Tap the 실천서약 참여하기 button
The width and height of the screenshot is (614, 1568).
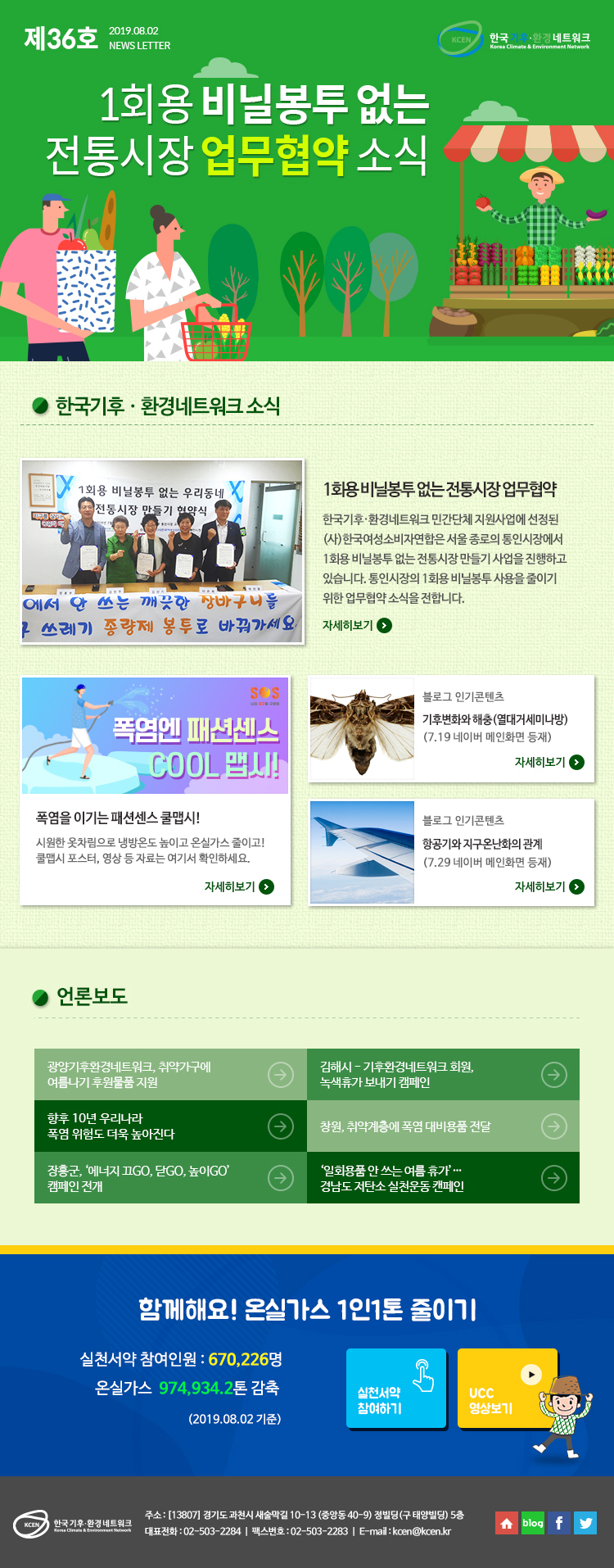[x=396, y=1388]
